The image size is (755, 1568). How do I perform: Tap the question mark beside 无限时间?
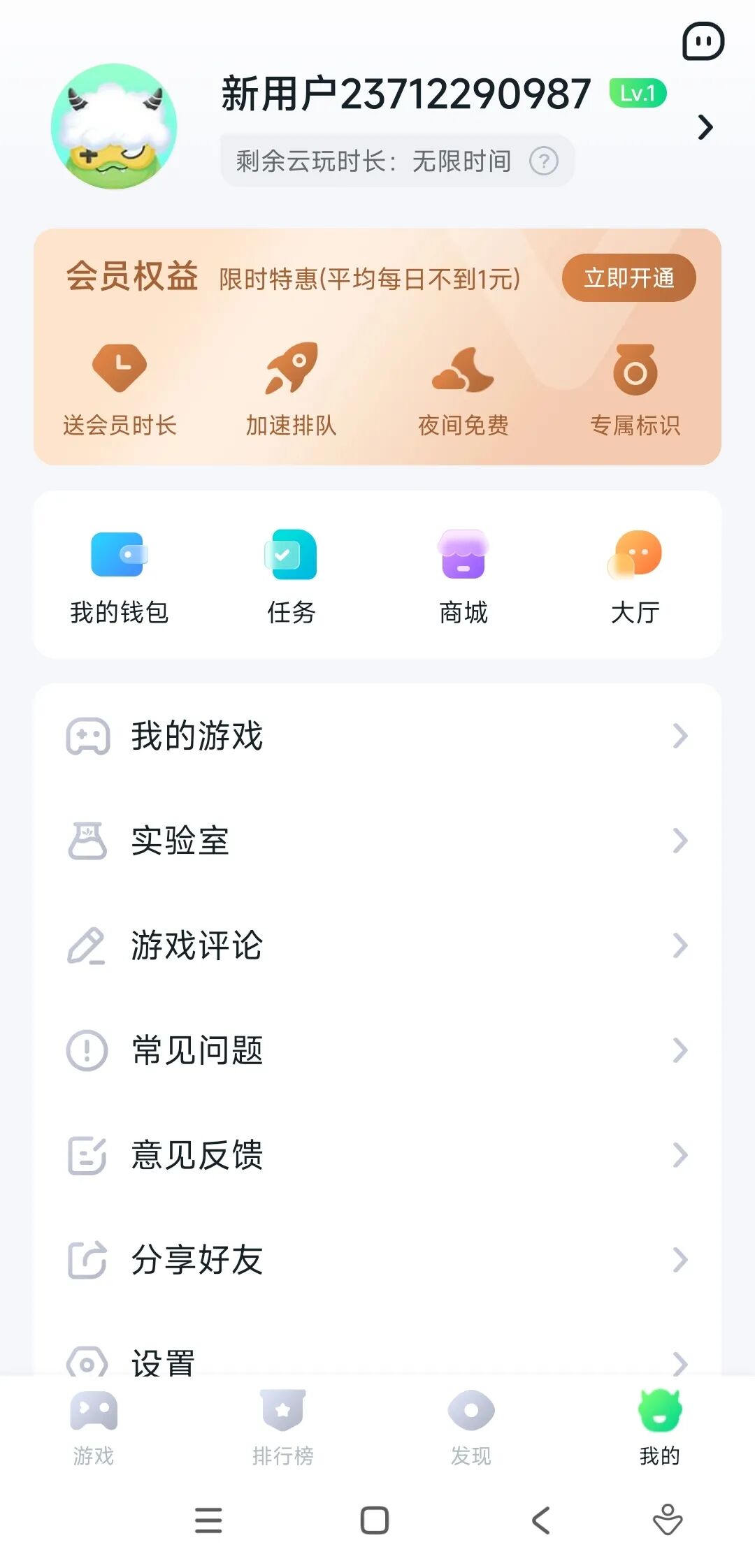pyautogui.click(x=543, y=161)
